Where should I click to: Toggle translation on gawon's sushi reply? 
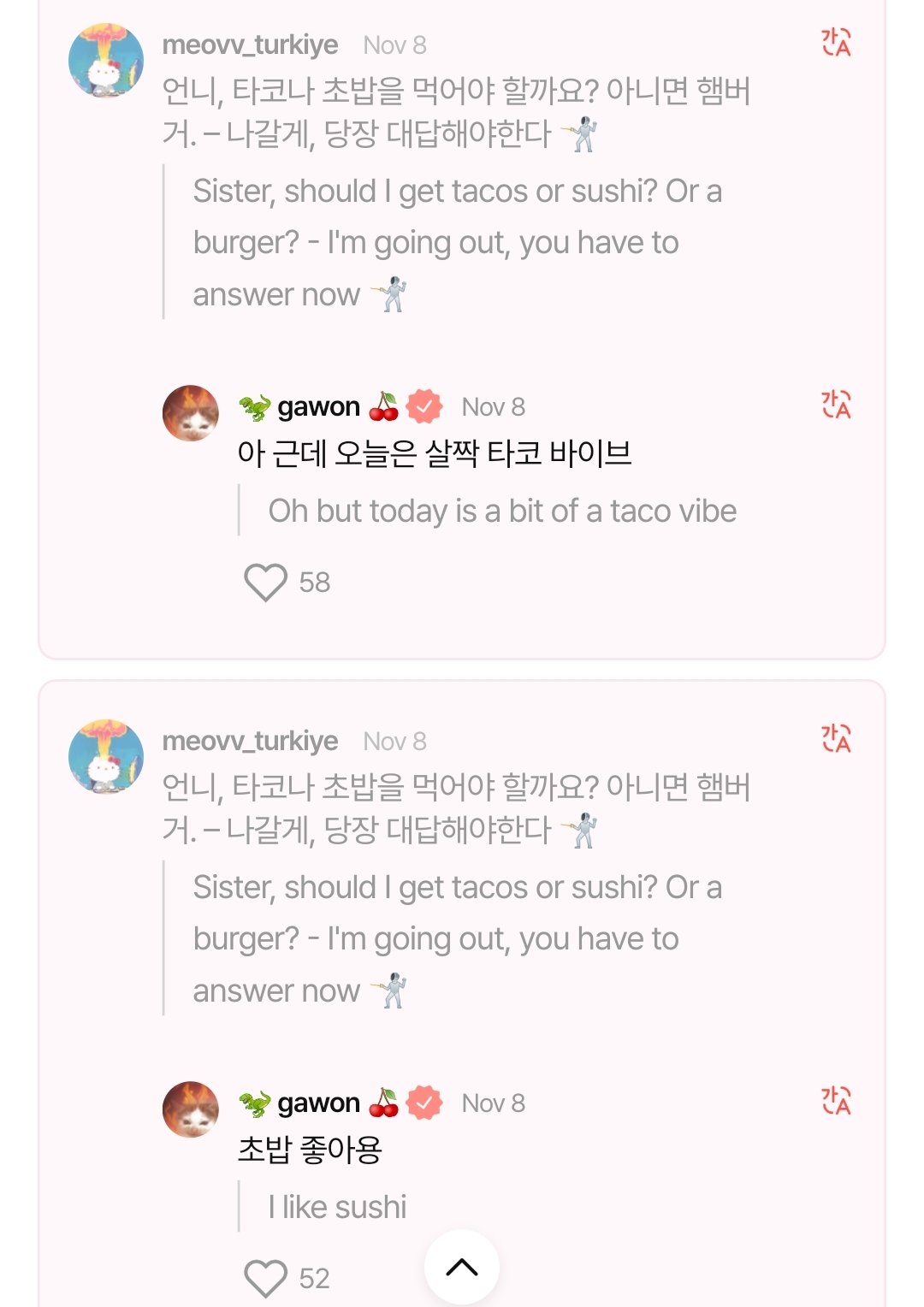click(836, 1101)
